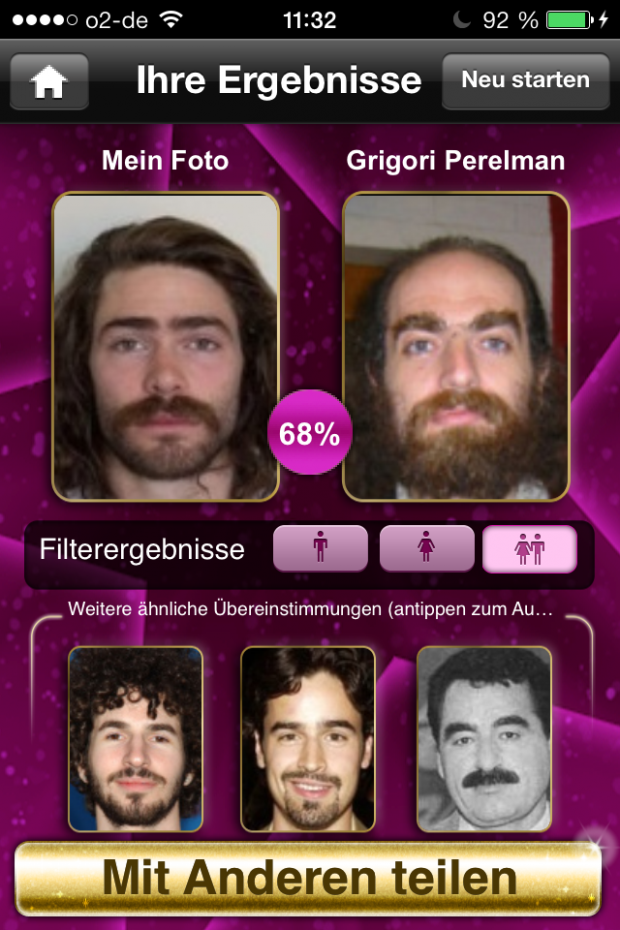The width and height of the screenshot is (620, 930).
Task: Select the smiling dark-haired match thumbnail
Action: (308, 738)
